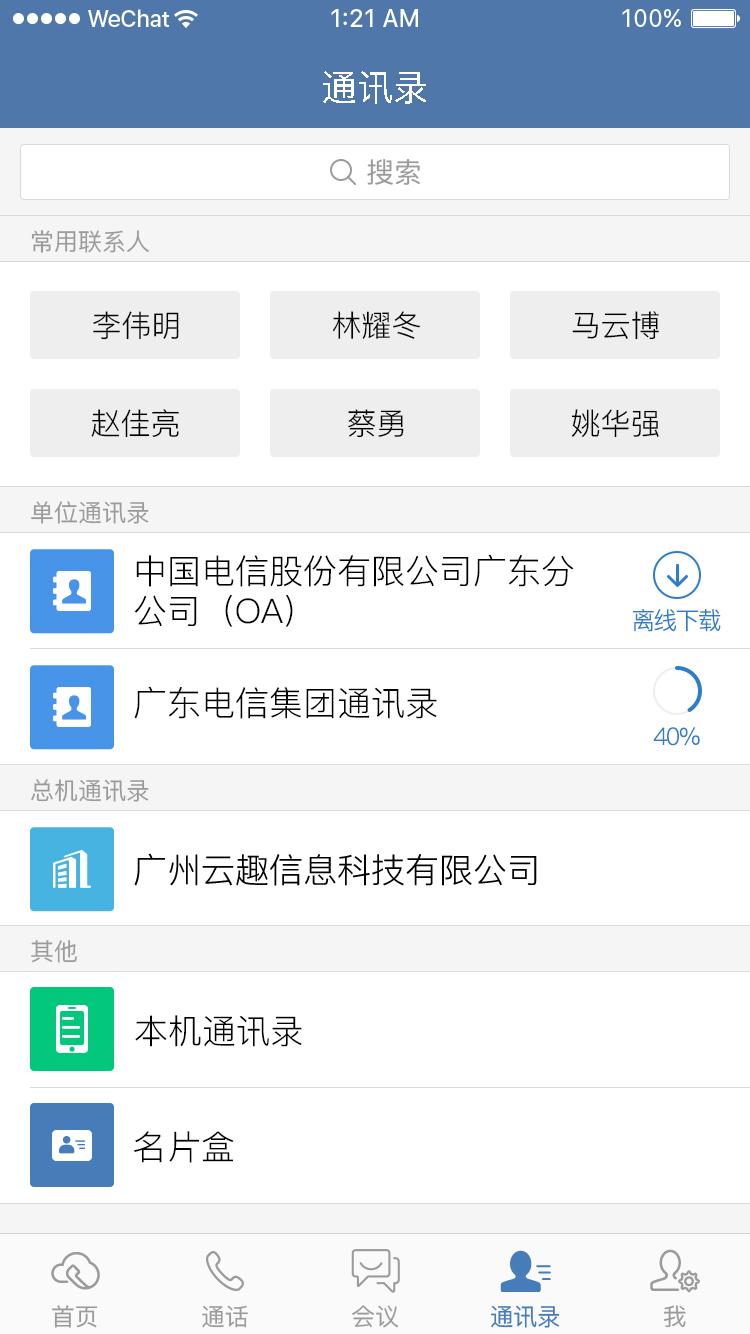Tap the 离线下载 offline download icon

pos(677,577)
